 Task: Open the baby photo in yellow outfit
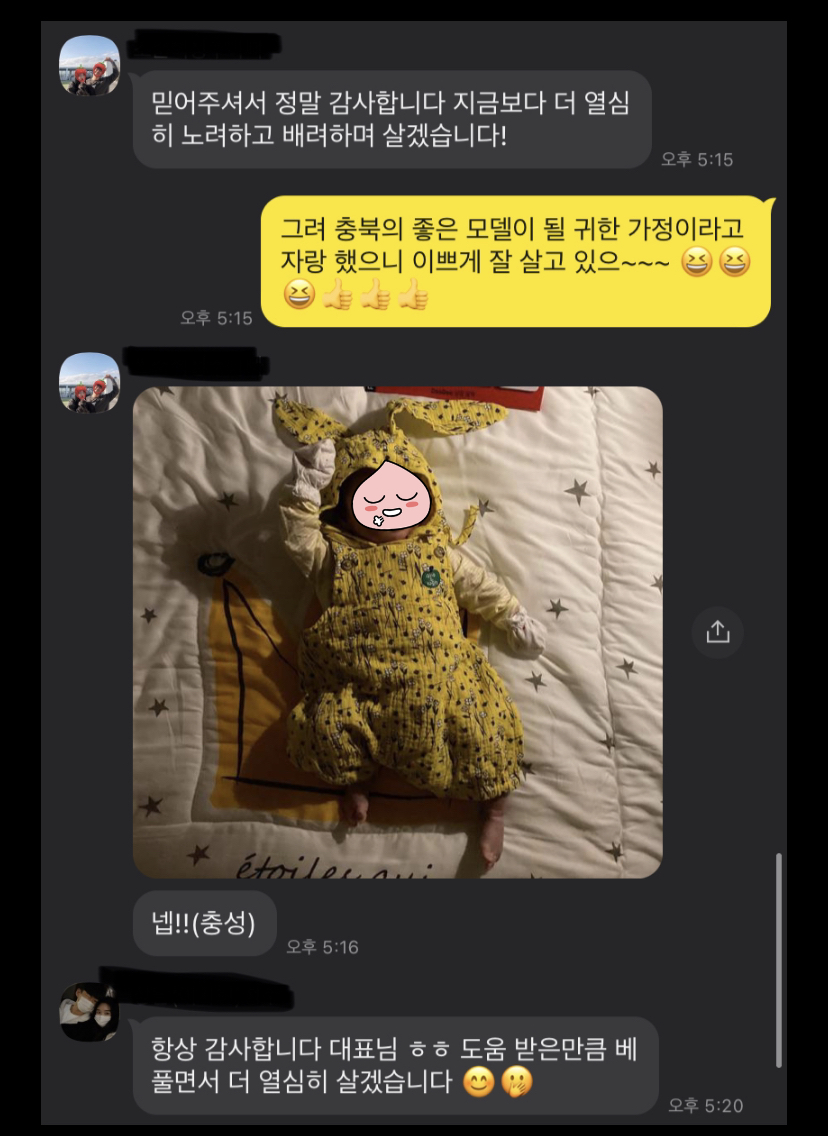[x=397, y=632]
